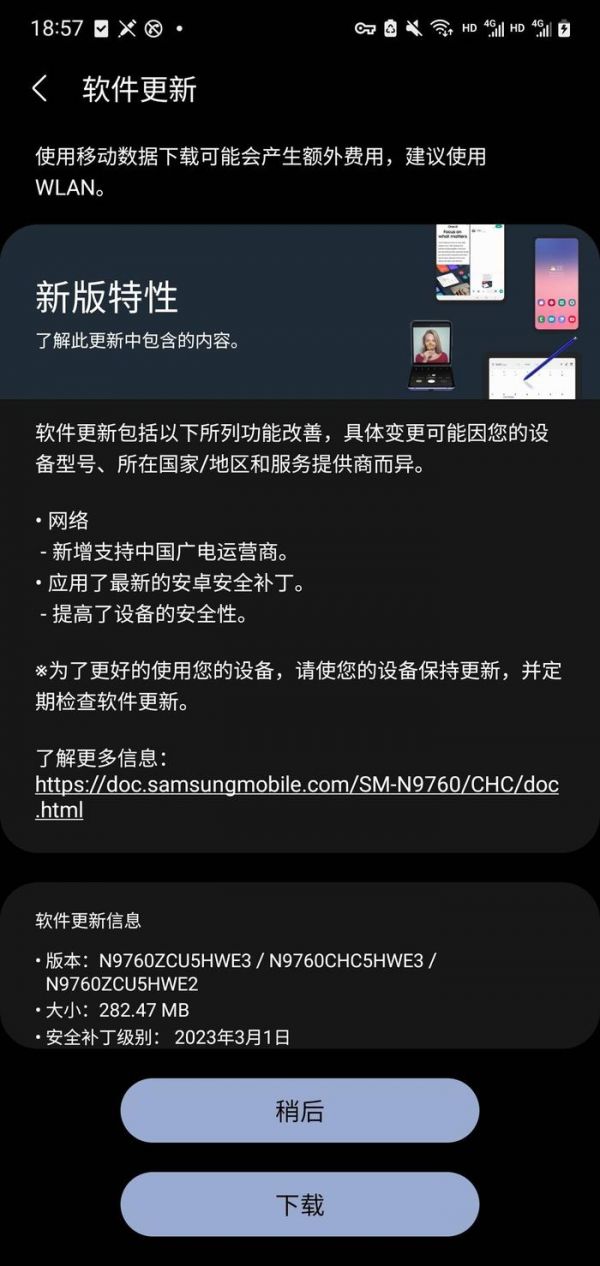Go back from the 软件更新 screen
Image resolution: width=600 pixels, height=1266 pixels.
[x=40, y=89]
